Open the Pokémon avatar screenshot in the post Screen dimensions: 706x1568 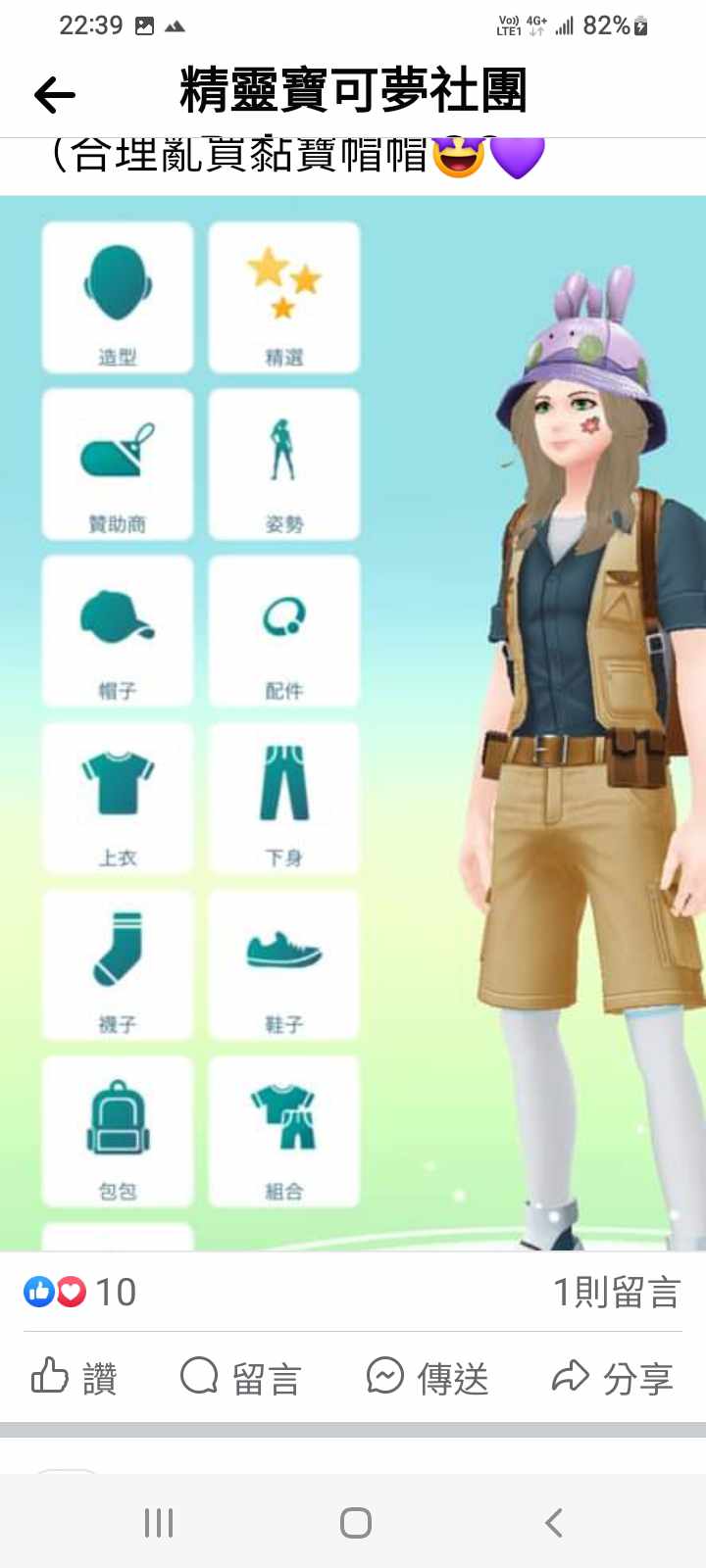(x=353, y=723)
